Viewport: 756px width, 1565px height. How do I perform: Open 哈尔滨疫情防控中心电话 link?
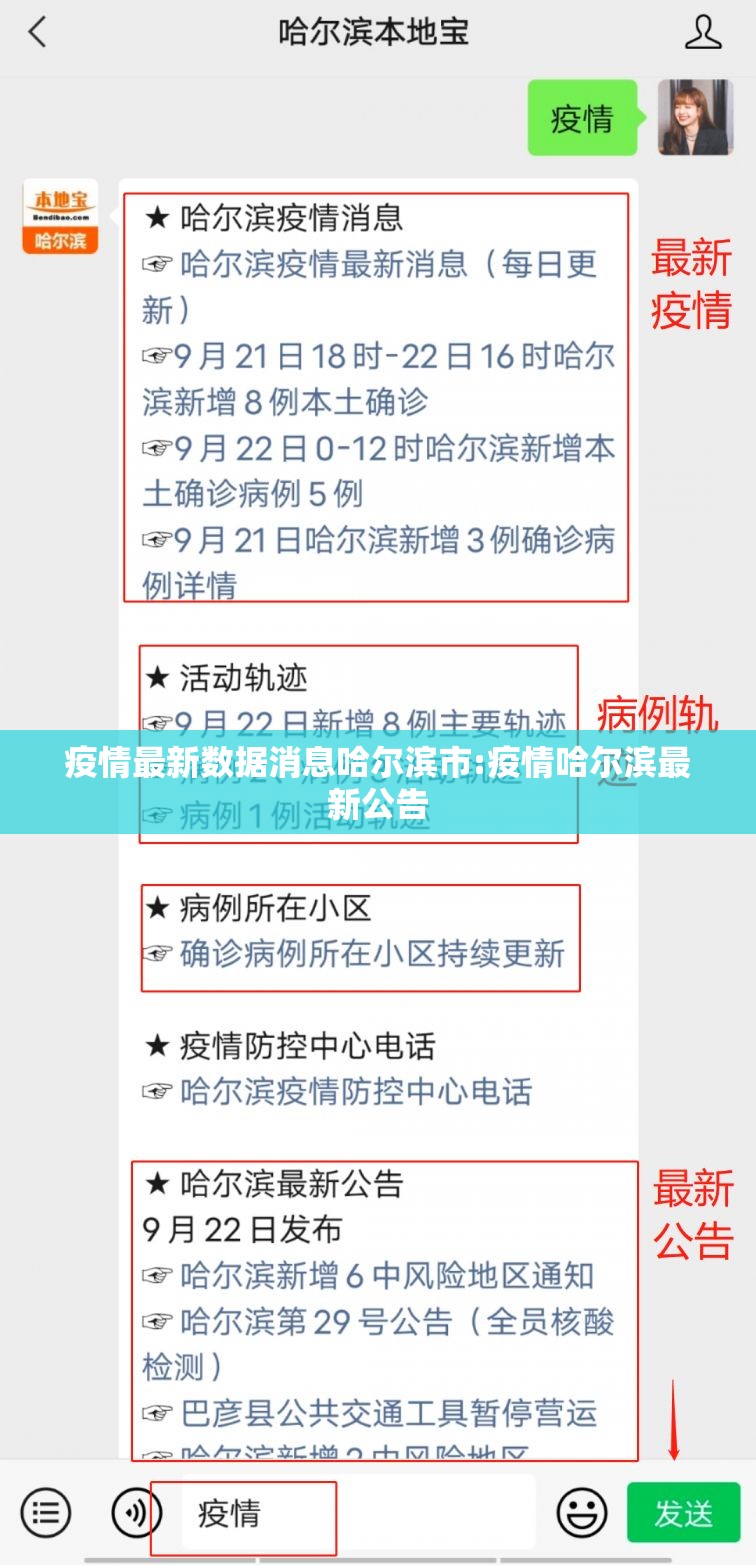(355, 1091)
